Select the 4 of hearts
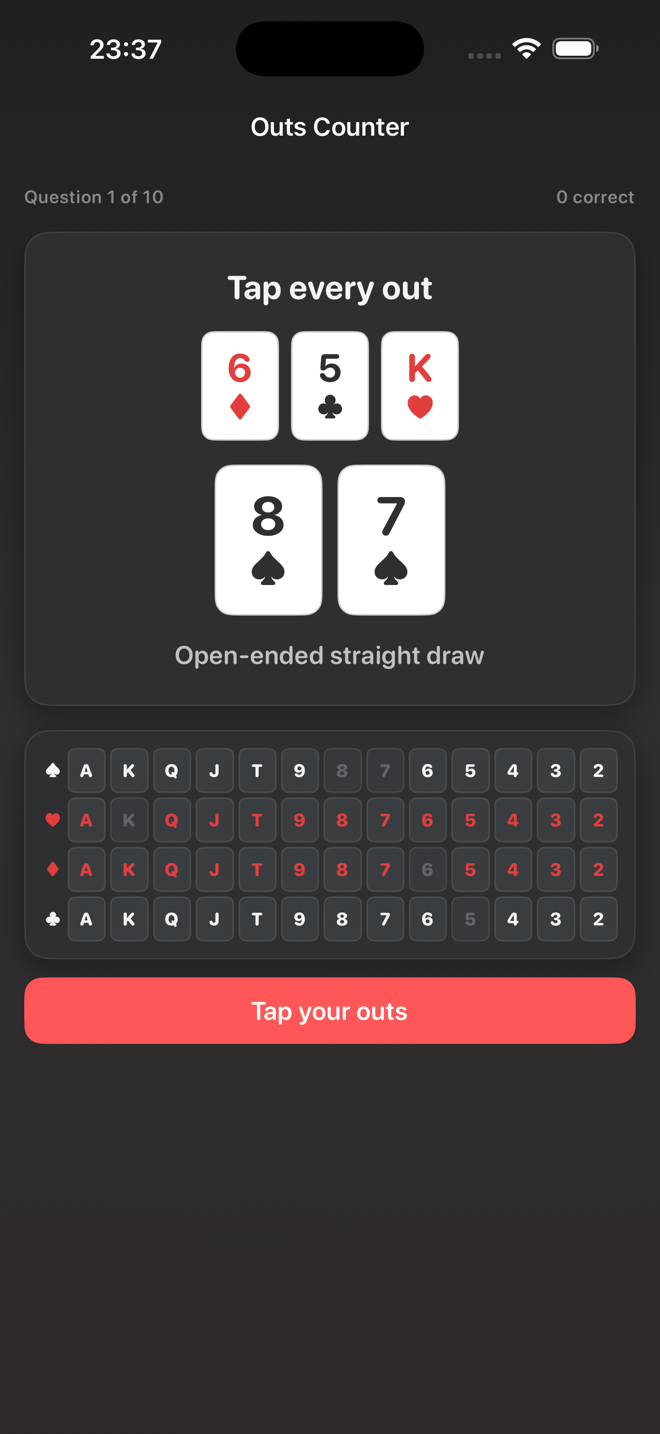This screenshot has width=660, height=1434. click(513, 820)
